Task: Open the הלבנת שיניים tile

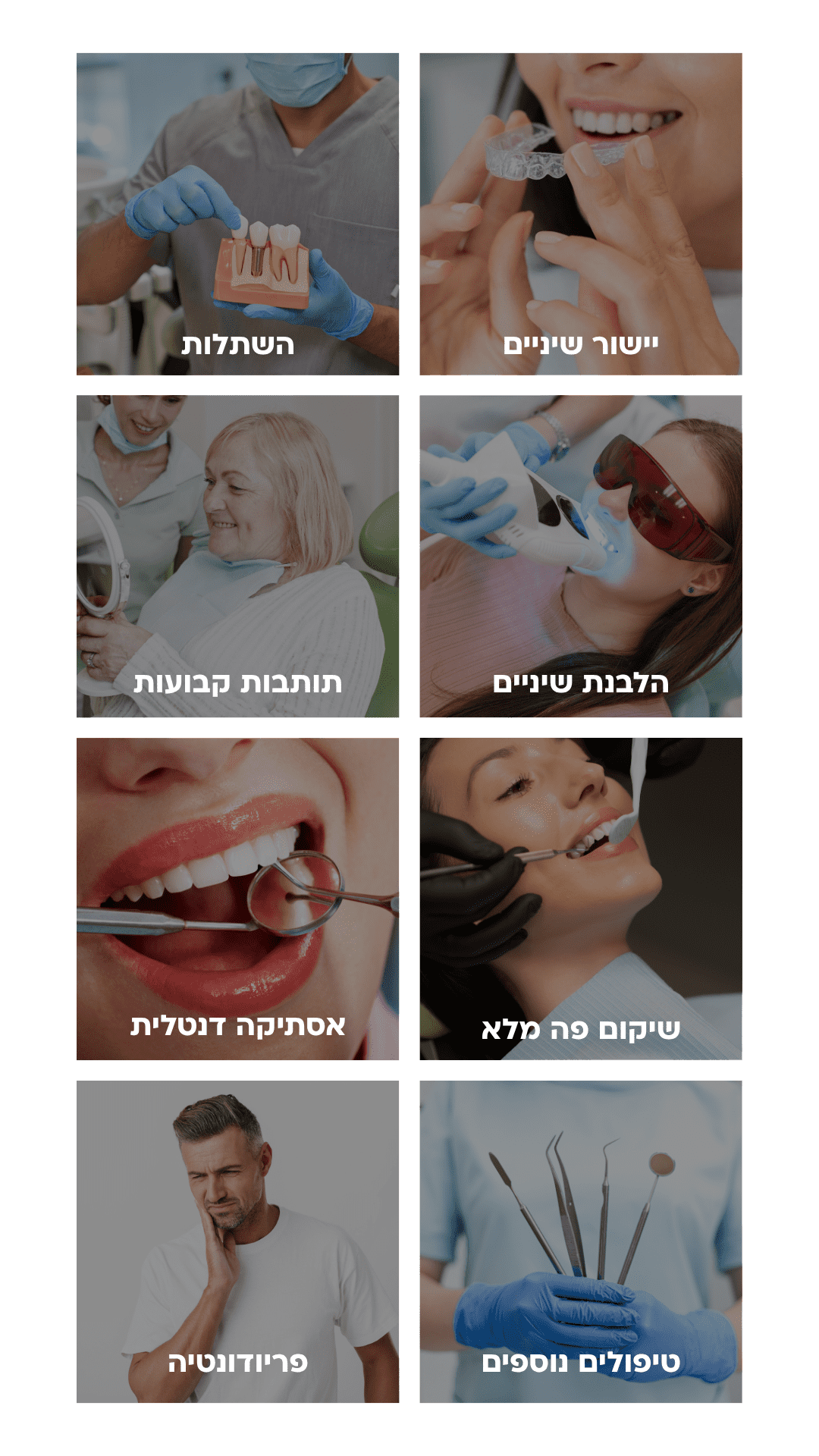Action: coord(581,557)
